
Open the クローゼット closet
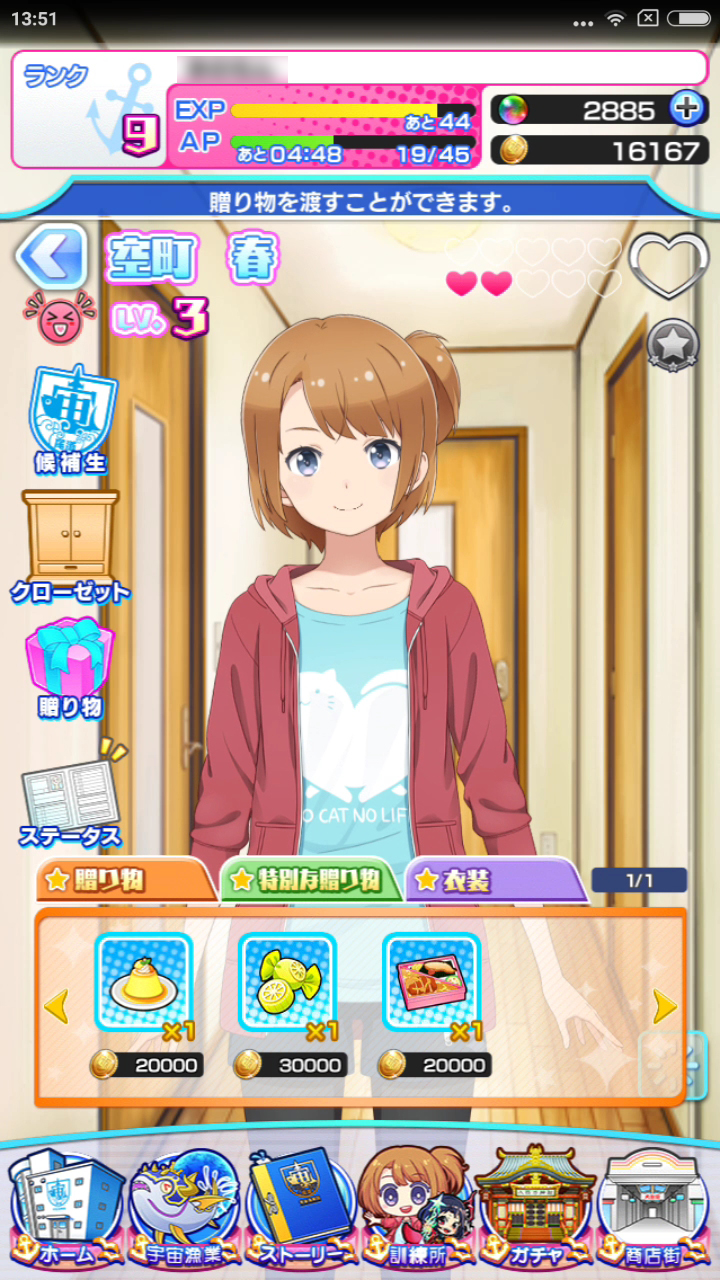click(x=70, y=547)
